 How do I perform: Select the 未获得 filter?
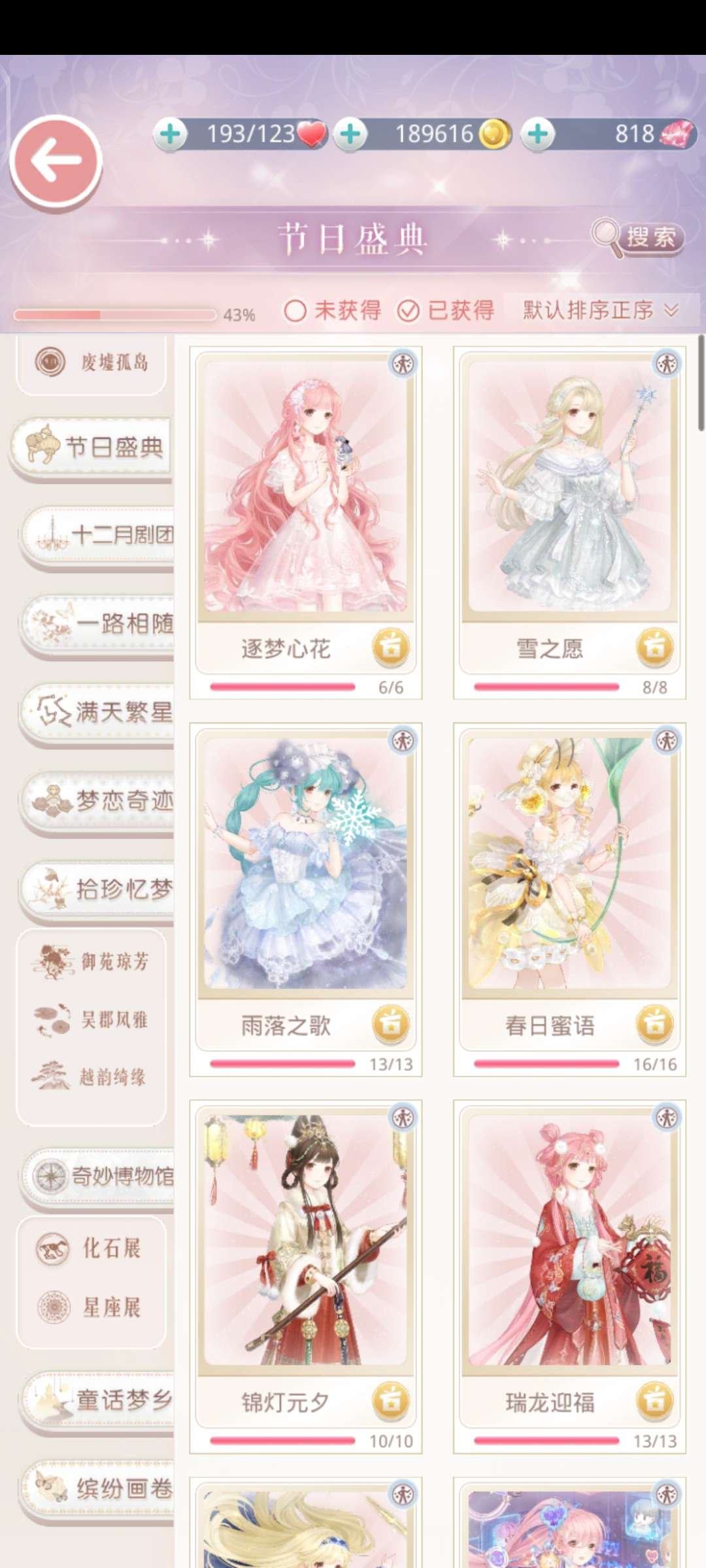[333, 310]
